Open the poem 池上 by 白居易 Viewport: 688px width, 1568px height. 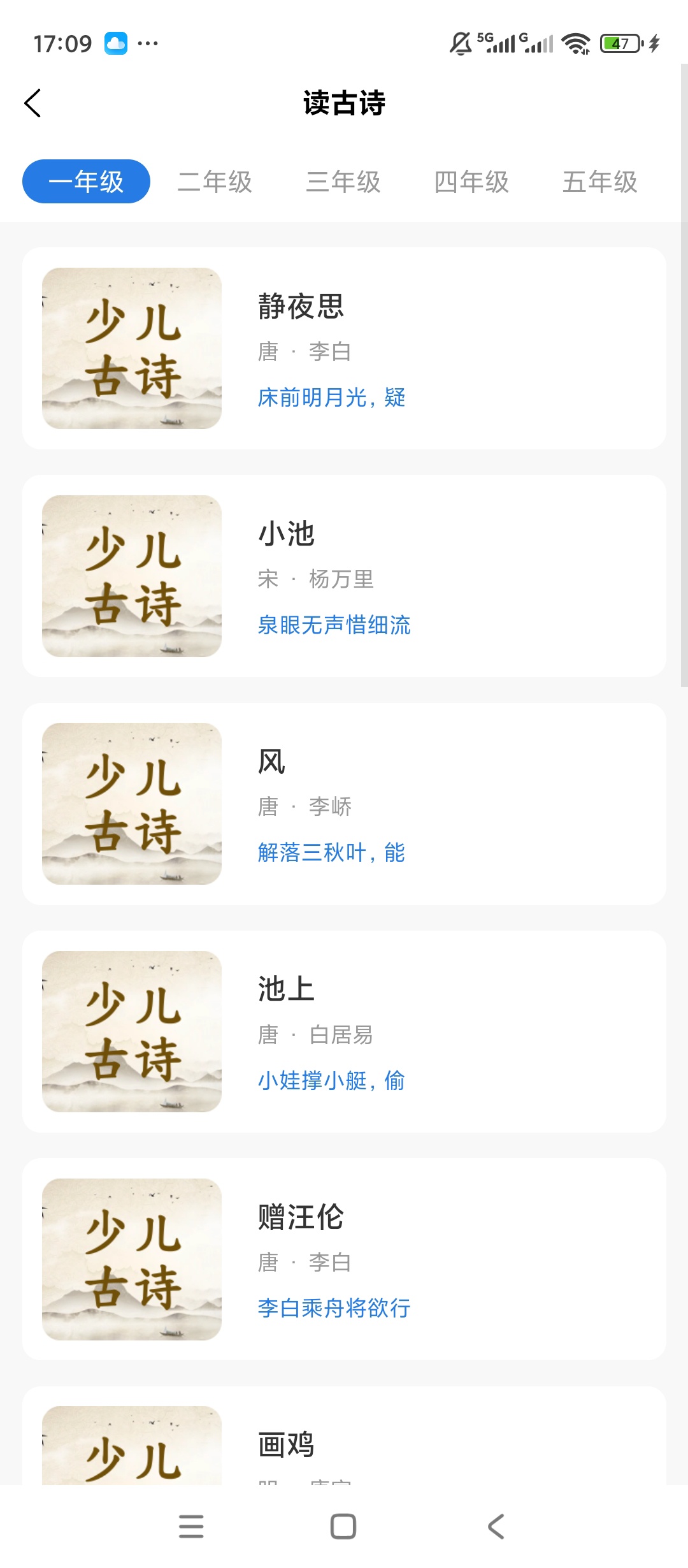[x=344, y=1031]
